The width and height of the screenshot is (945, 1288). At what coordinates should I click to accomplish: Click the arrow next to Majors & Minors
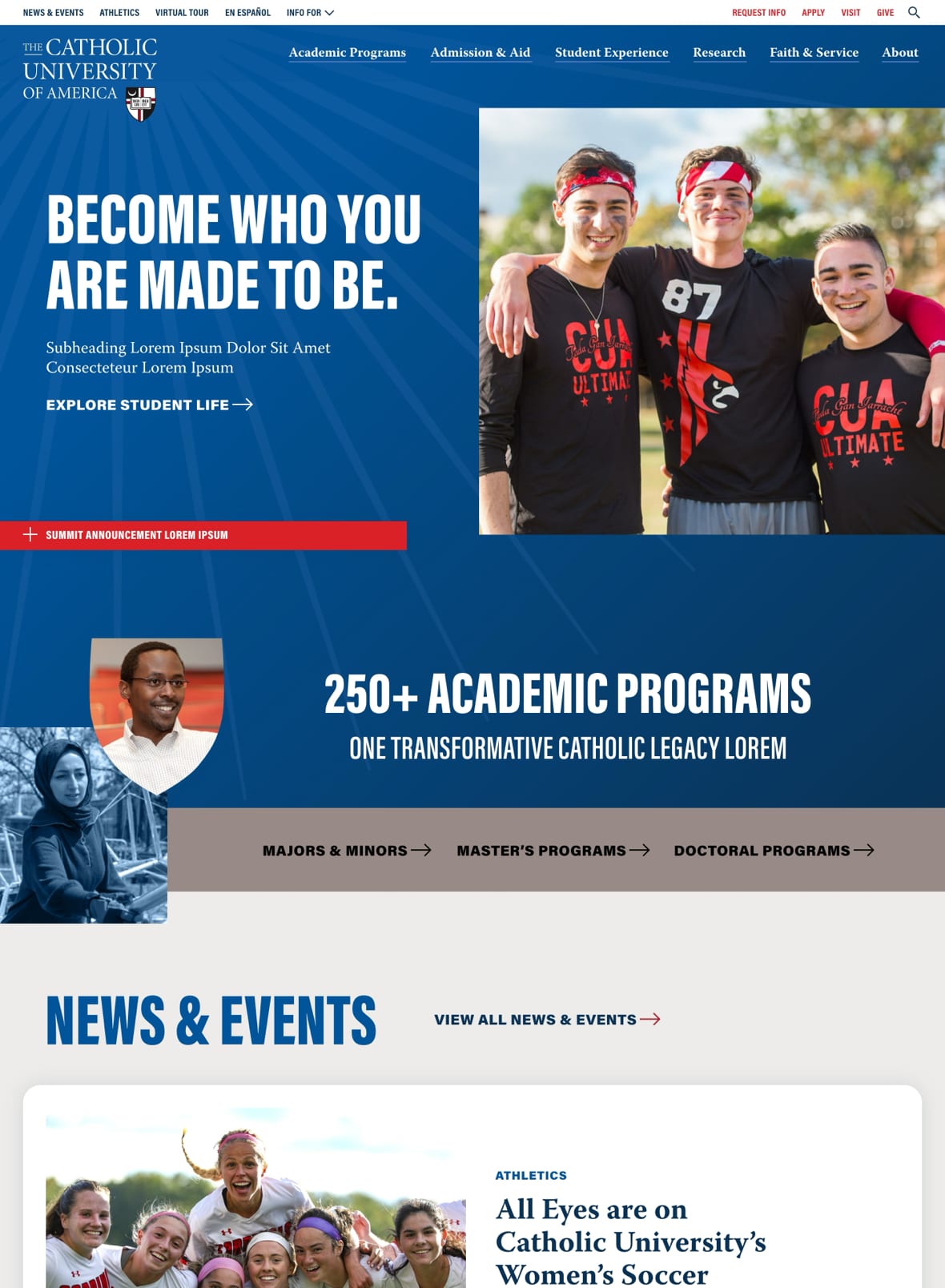422,851
